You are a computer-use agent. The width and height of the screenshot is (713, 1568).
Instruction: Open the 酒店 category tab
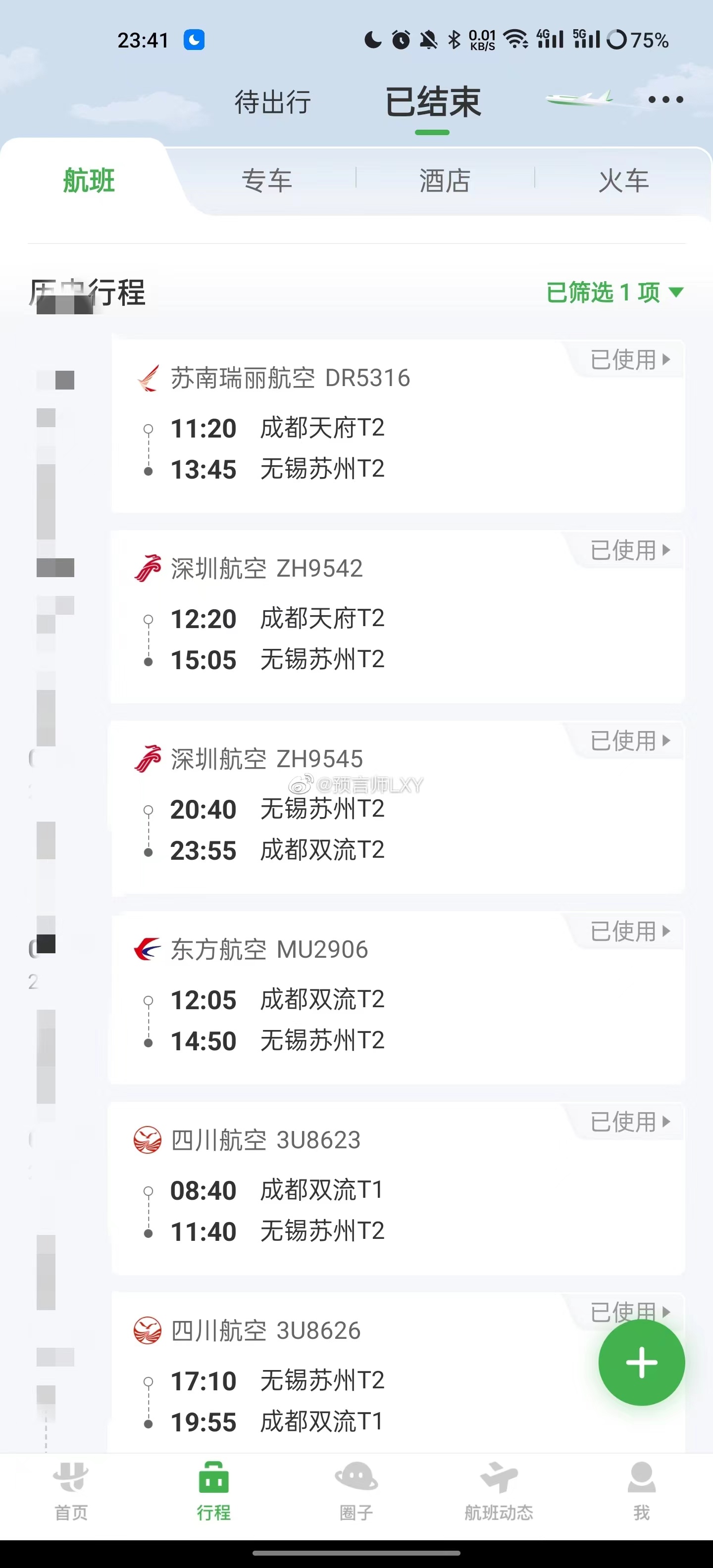point(445,181)
